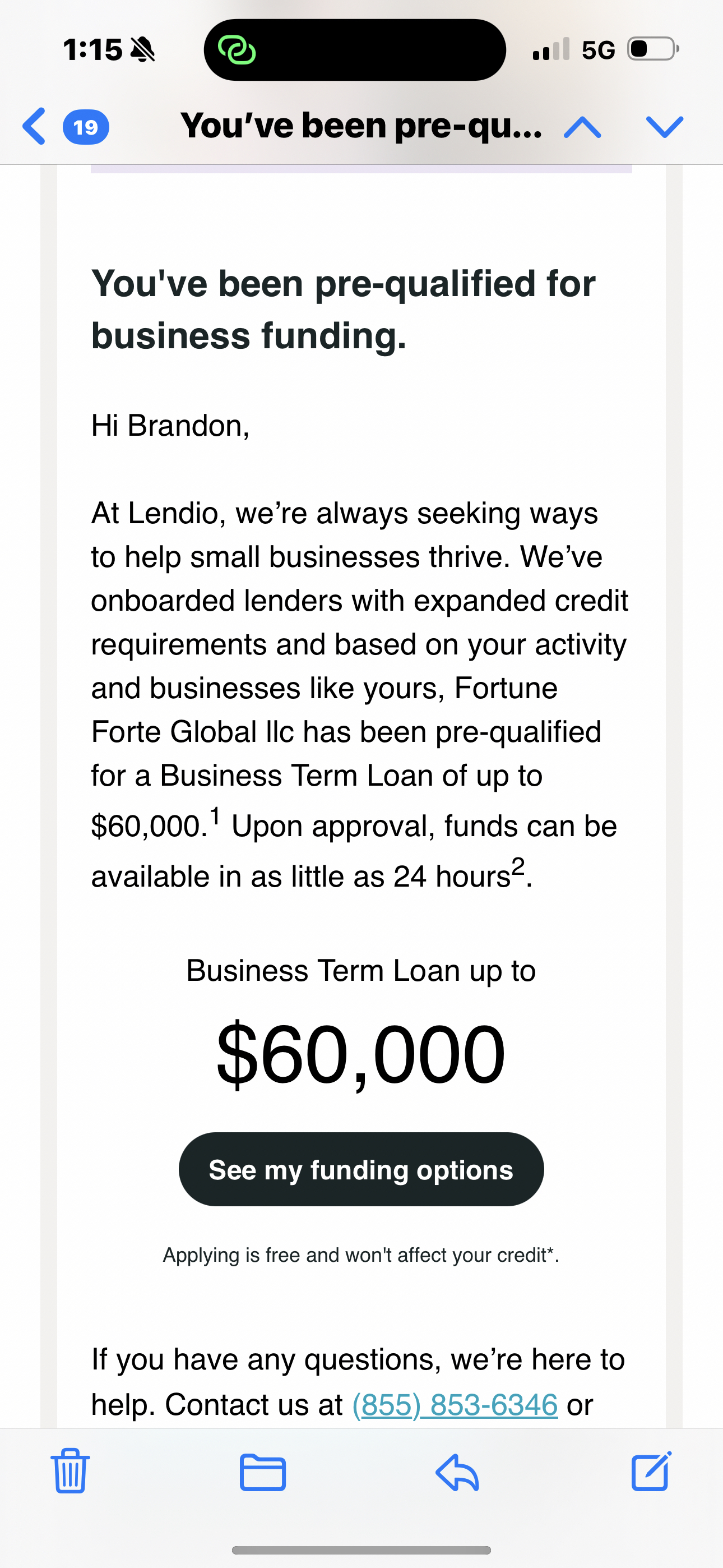Call the (855) 853-6346 phone link
The image size is (723, 1568).
[455, 1405]
